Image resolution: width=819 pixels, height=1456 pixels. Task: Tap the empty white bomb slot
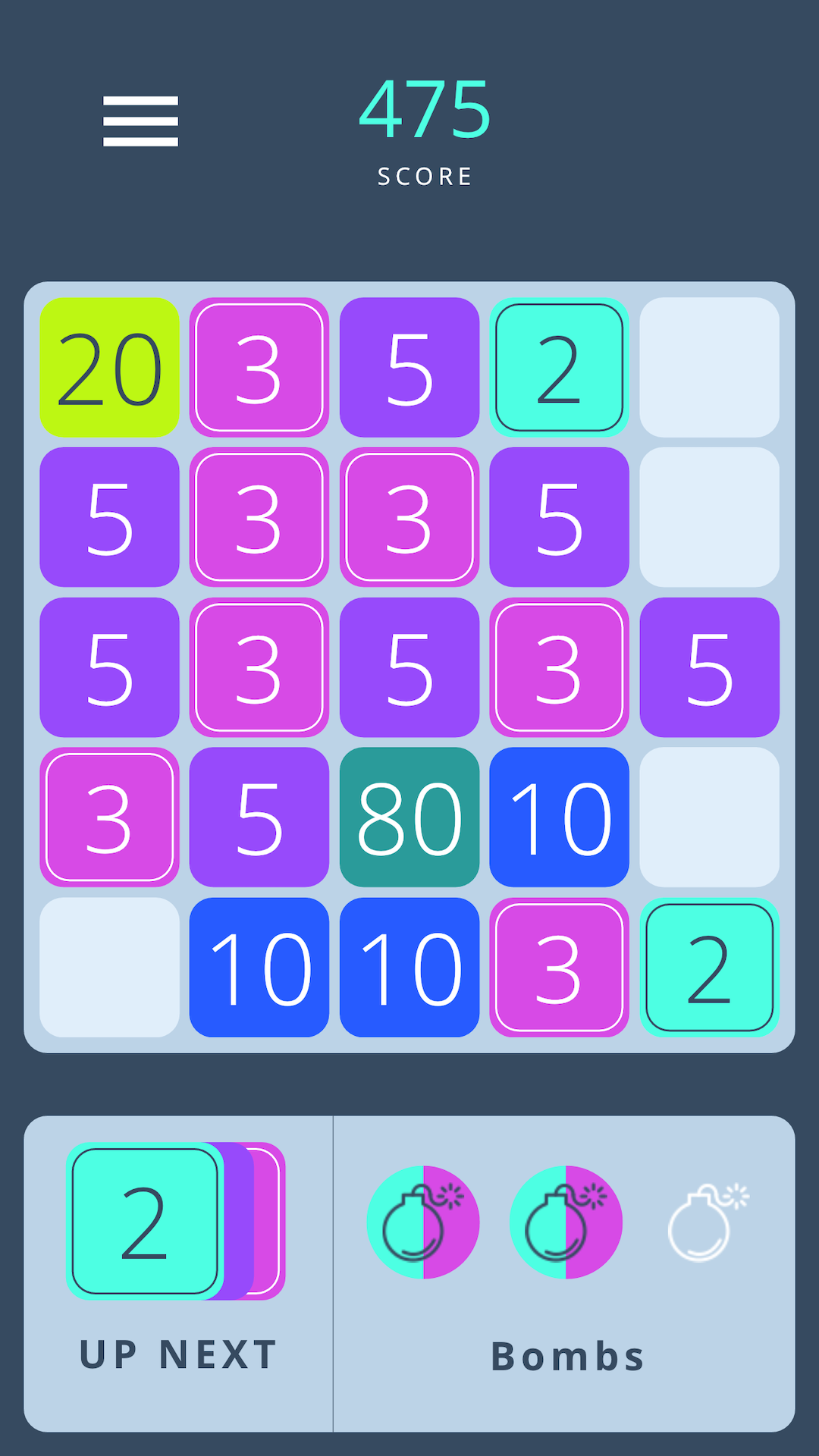coord(705,1222)
